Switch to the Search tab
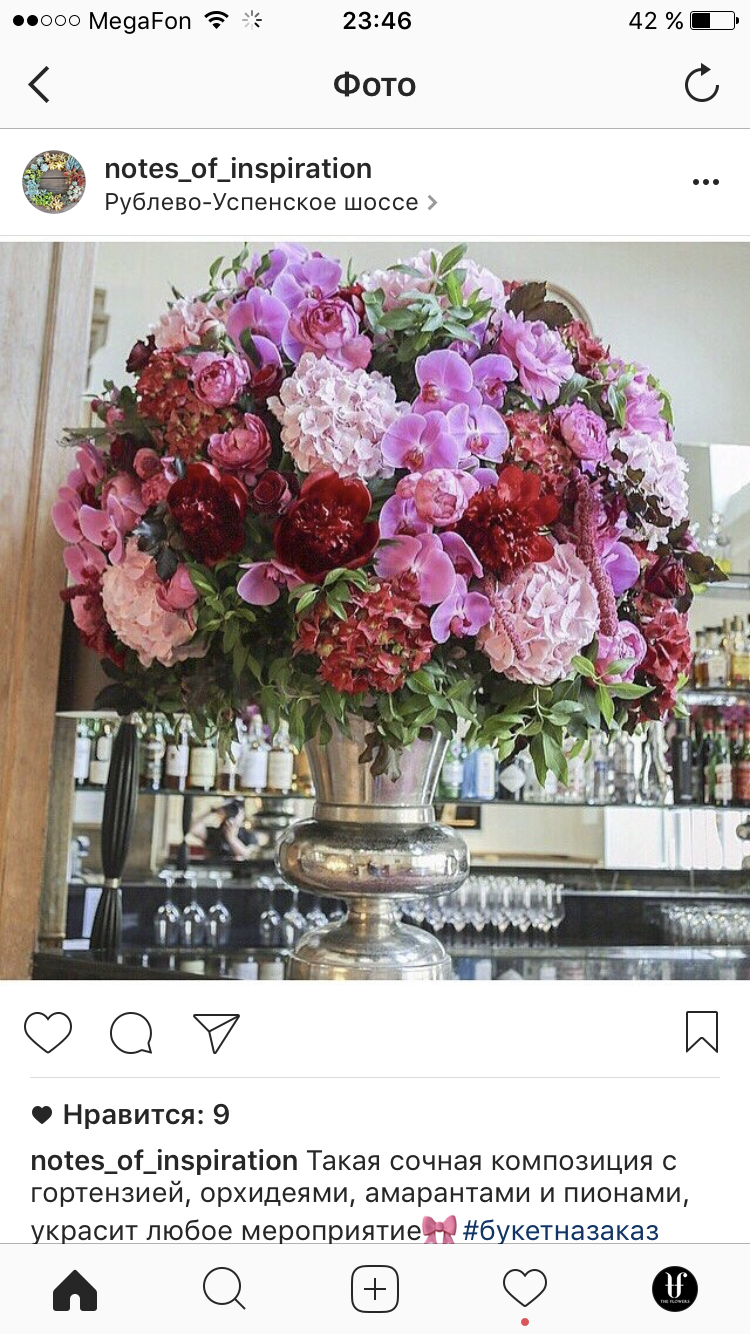This screenshot has height=1334, width=750. click(x=225, y=1290)
